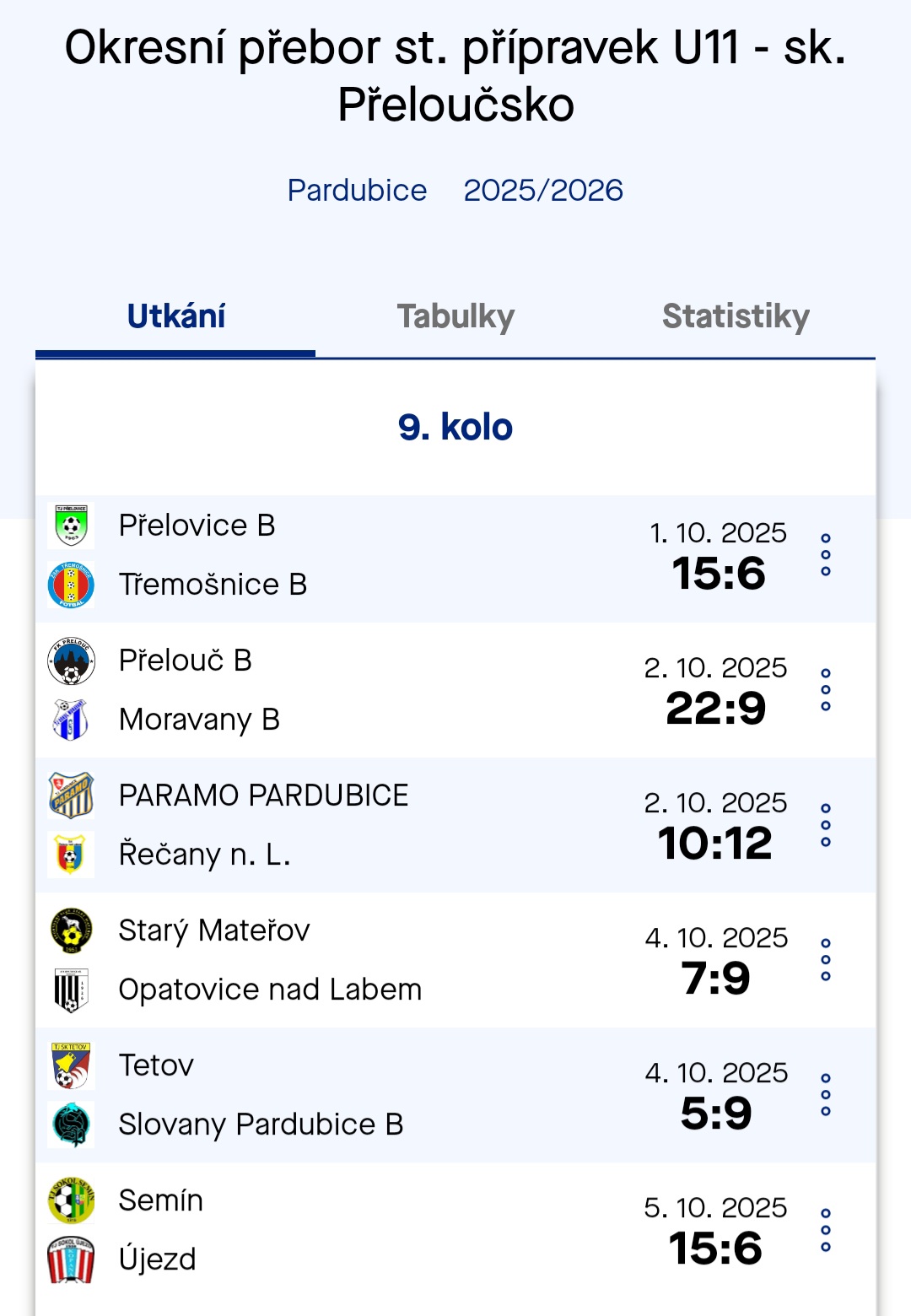The height and width of the screenshot is (1316, 911).
Task: View more options for Semín vs Újezd
Action: (826, 1230)
